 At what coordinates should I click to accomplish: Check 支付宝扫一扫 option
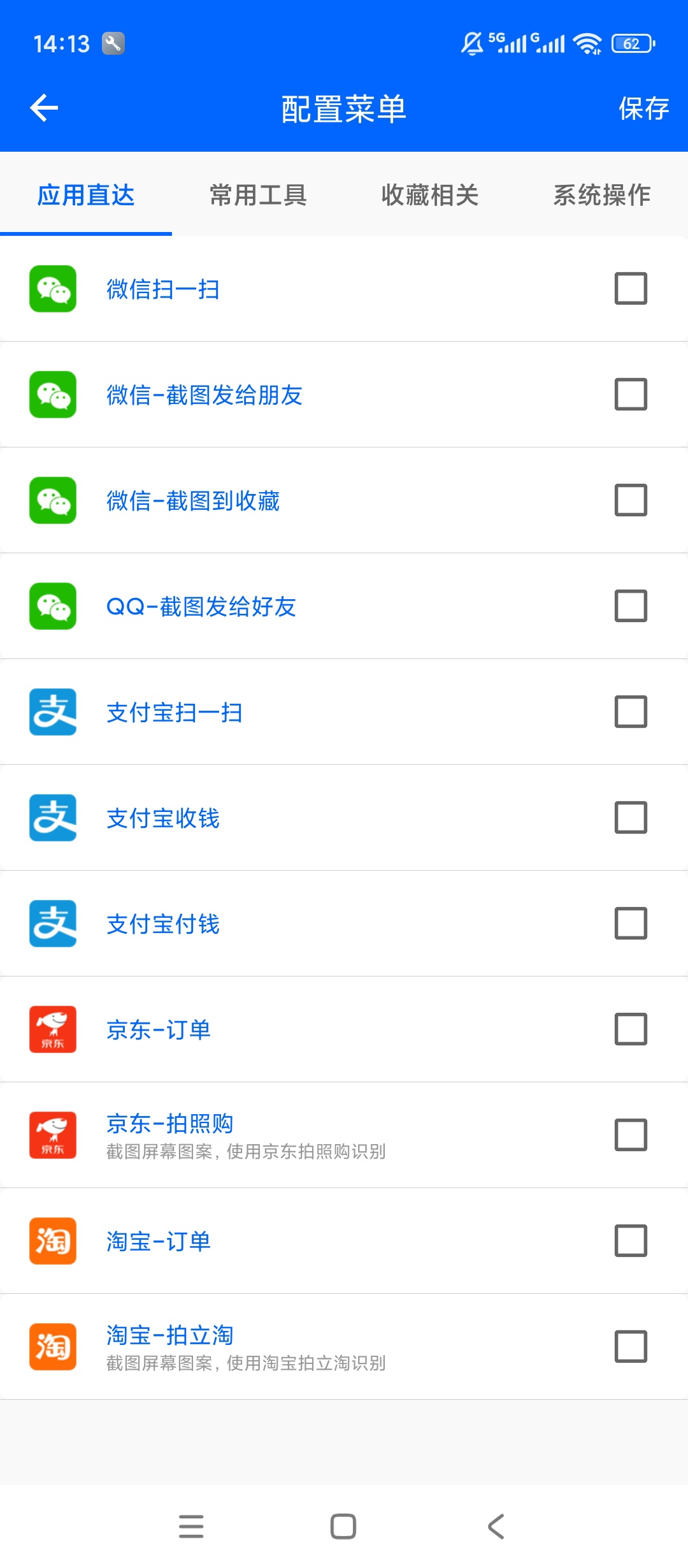(x=631, y=712)
